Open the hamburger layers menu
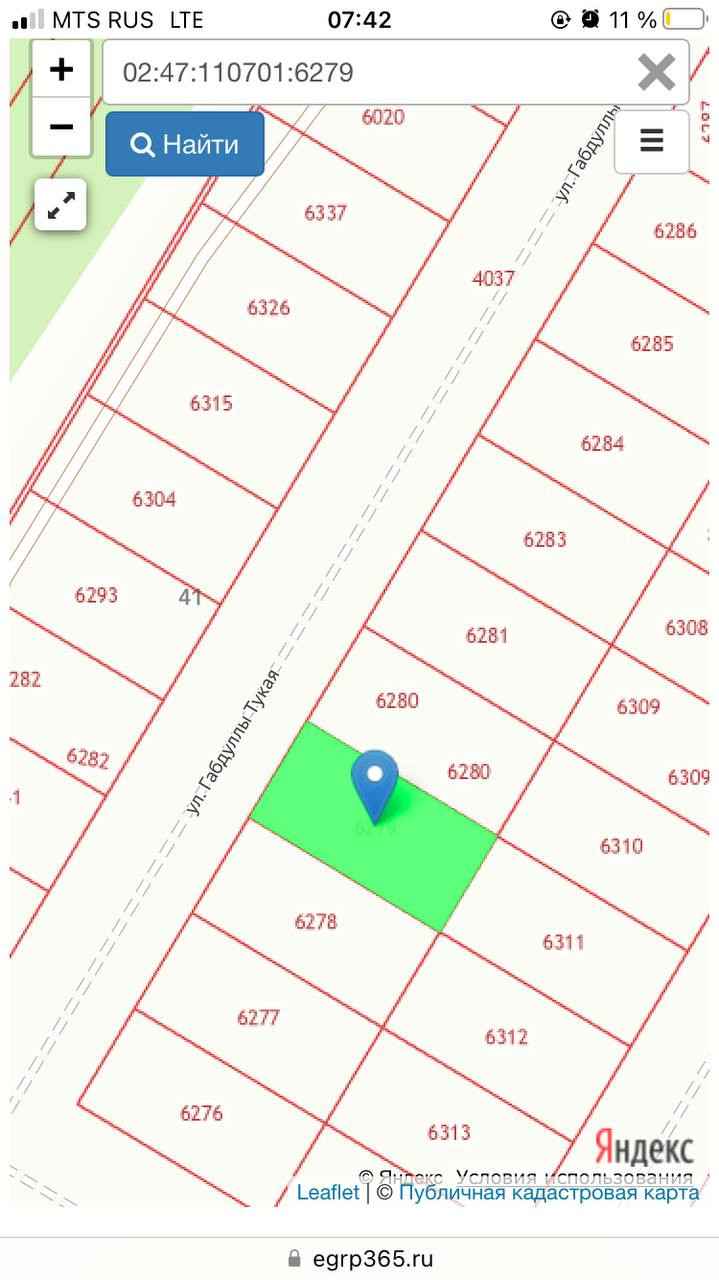This screenshot has width=719, height=1280. tap(651, 141)
